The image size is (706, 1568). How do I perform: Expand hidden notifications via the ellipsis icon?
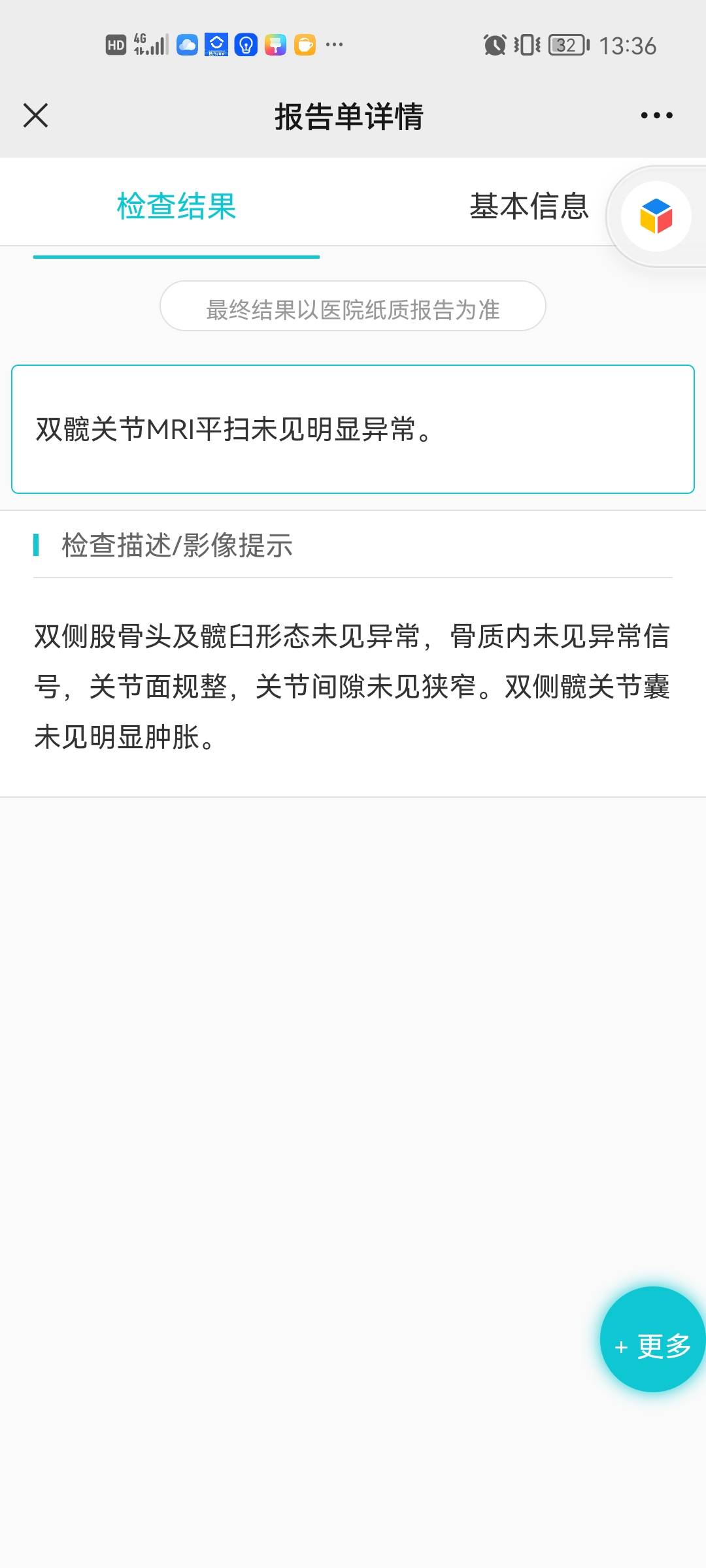click(335, 44)
